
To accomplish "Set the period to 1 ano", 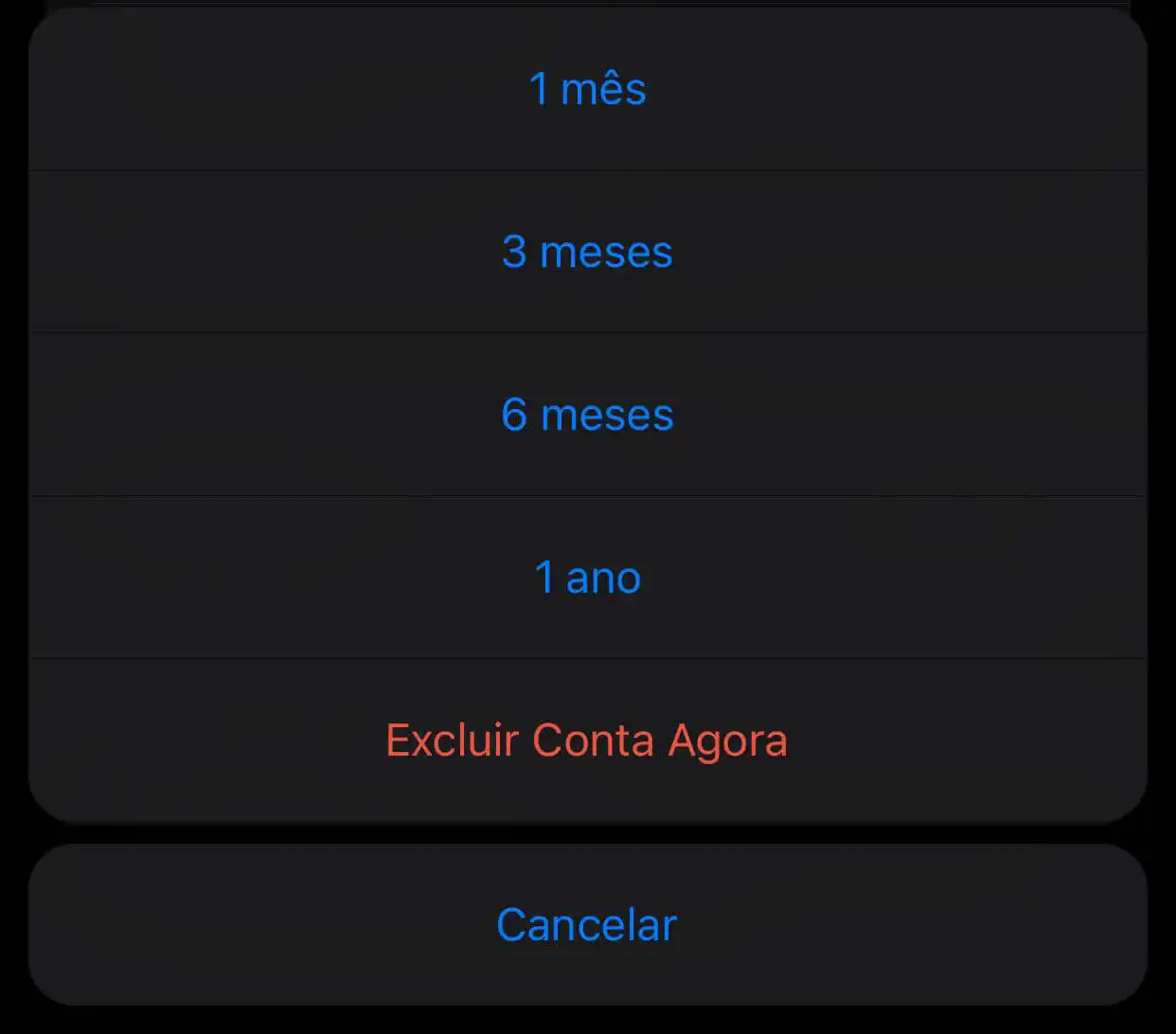I will click(587, 578).
